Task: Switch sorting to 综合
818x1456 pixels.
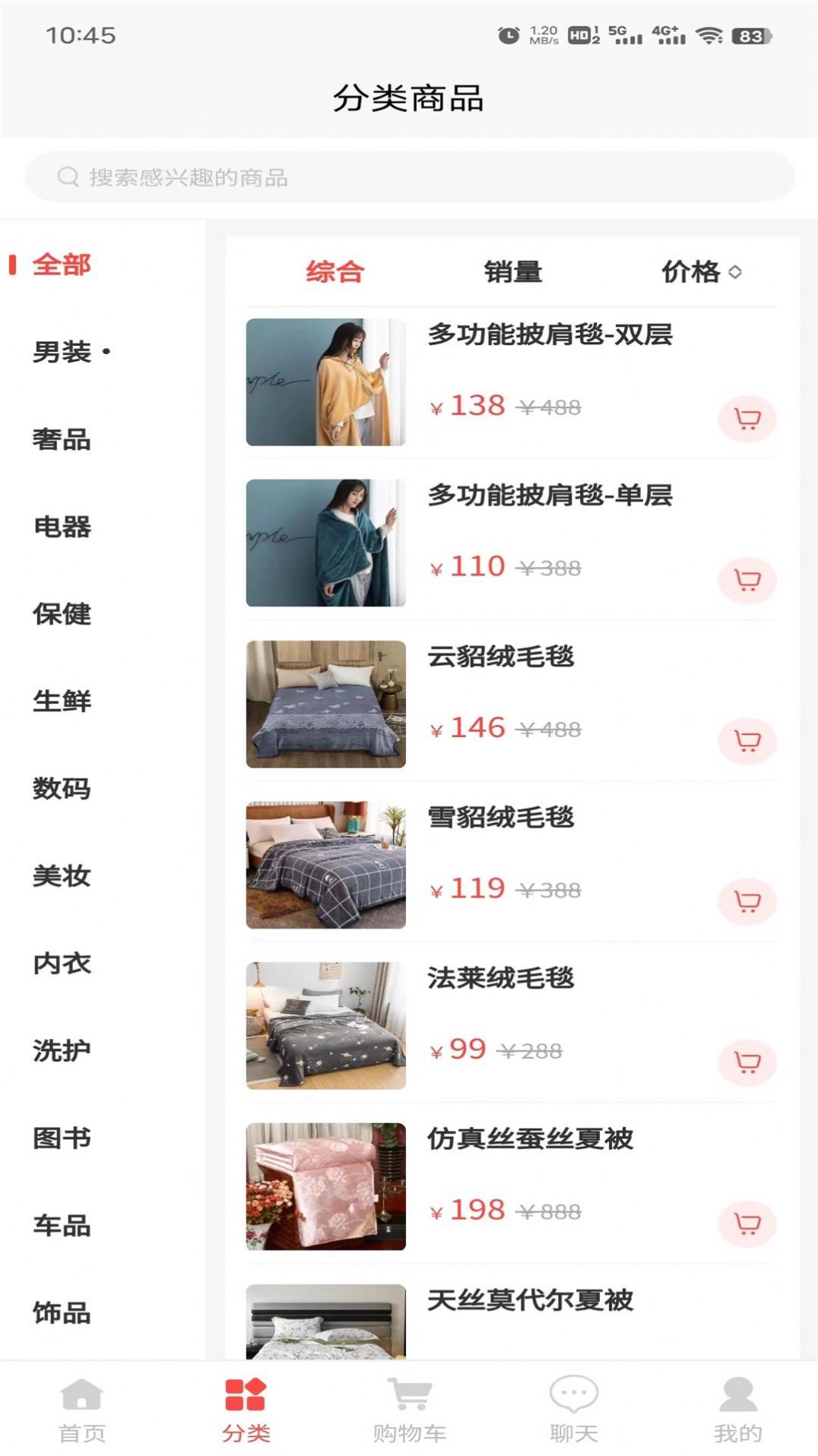Action: (x=334, y=272)
